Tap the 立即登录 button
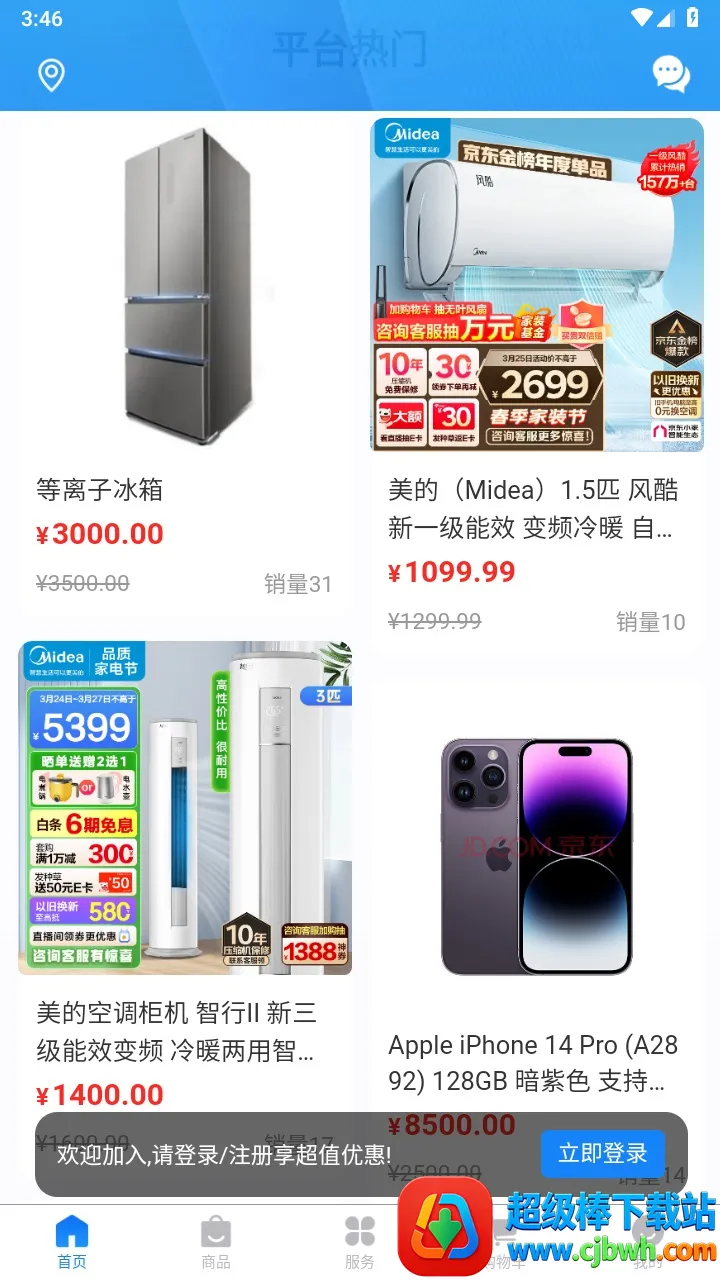This screenshot has width=720, height=1280. coord(602,1153)
